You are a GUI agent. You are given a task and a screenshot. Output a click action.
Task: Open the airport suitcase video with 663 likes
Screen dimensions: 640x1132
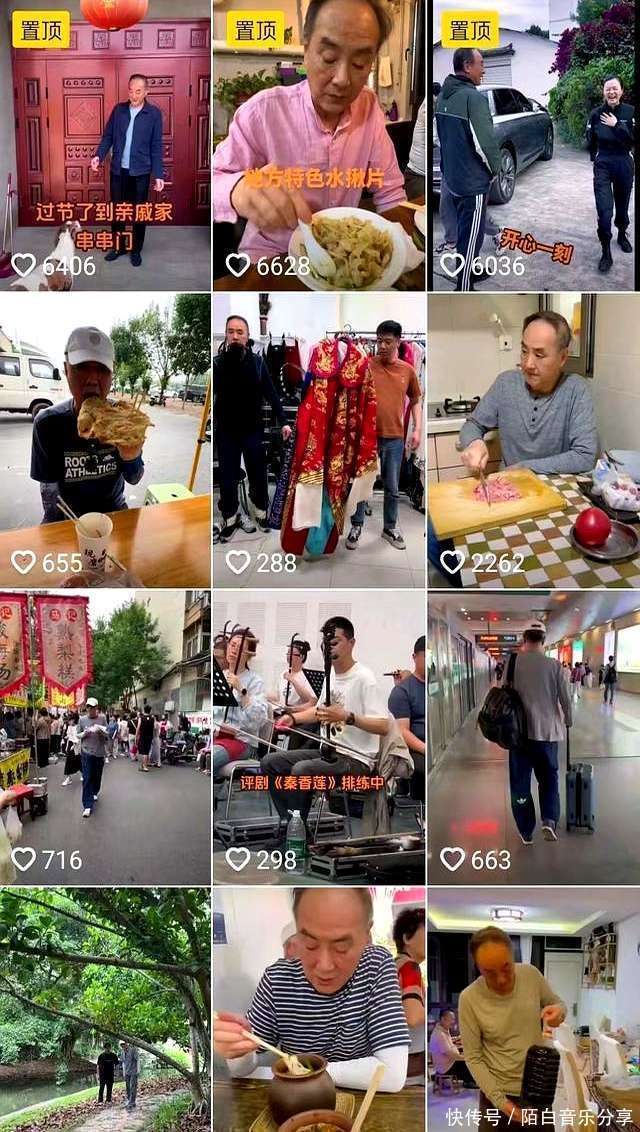pos(534,737)
